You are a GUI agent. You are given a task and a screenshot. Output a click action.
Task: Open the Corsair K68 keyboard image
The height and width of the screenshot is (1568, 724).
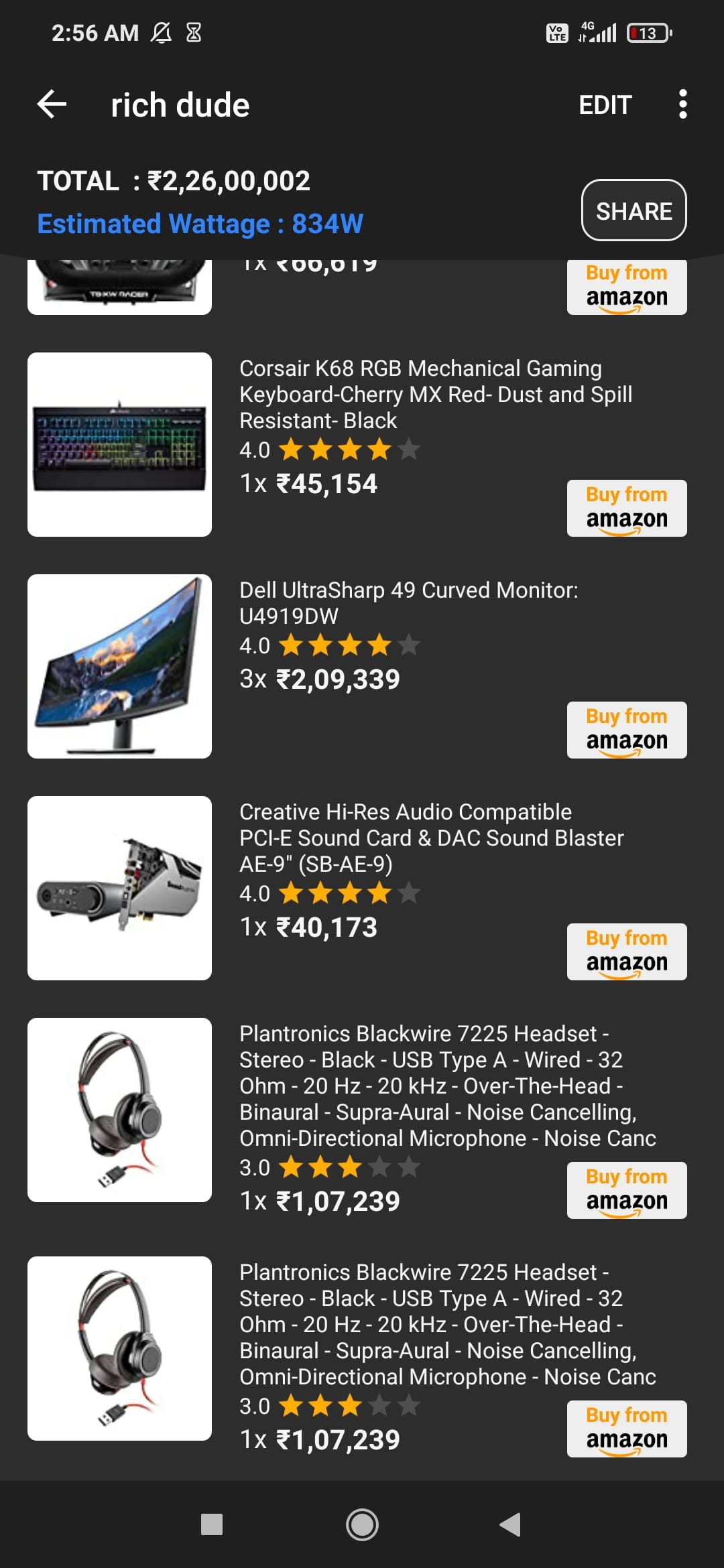119,444
